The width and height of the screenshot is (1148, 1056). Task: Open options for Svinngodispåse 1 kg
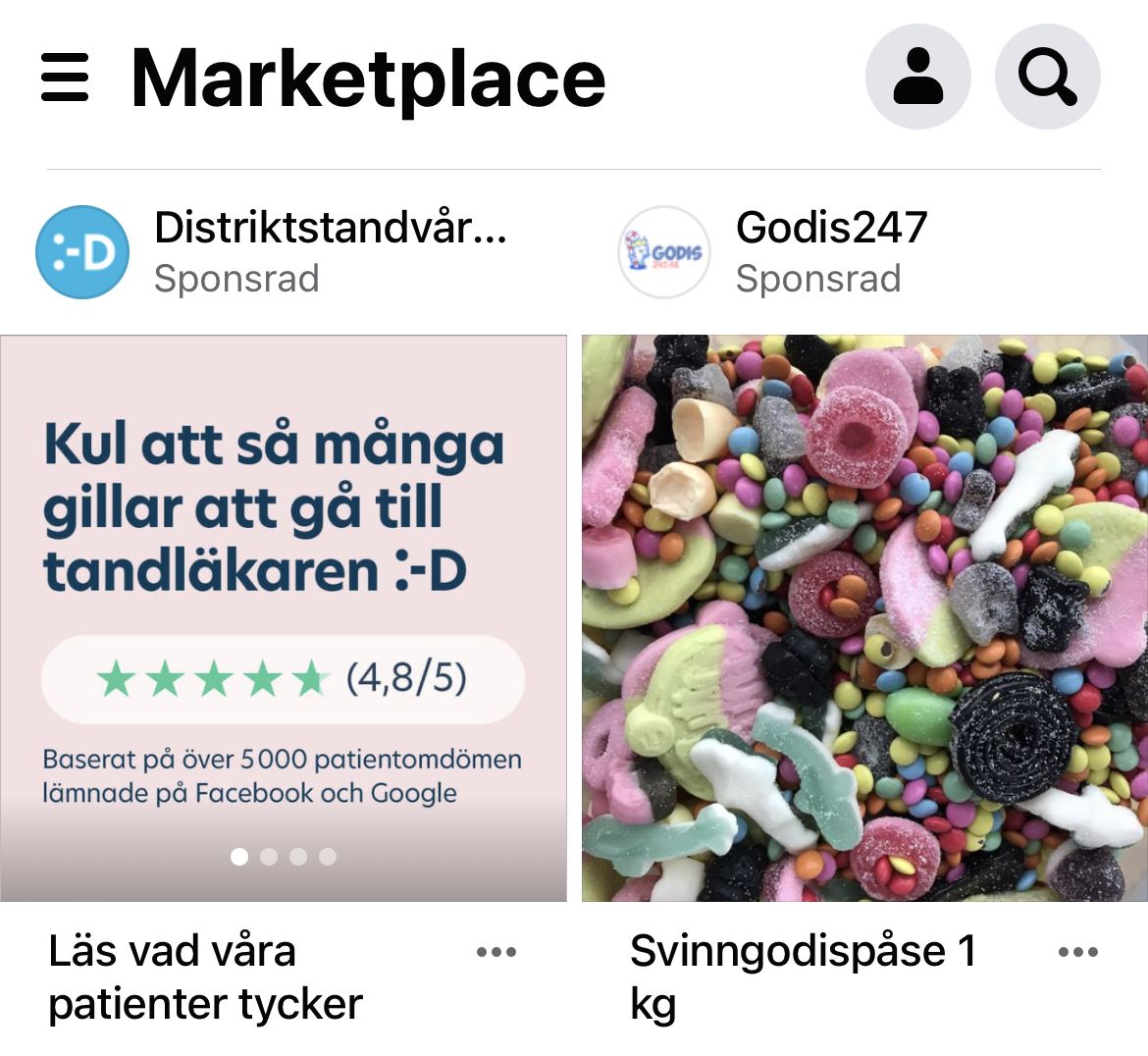tap(1077, 952)
